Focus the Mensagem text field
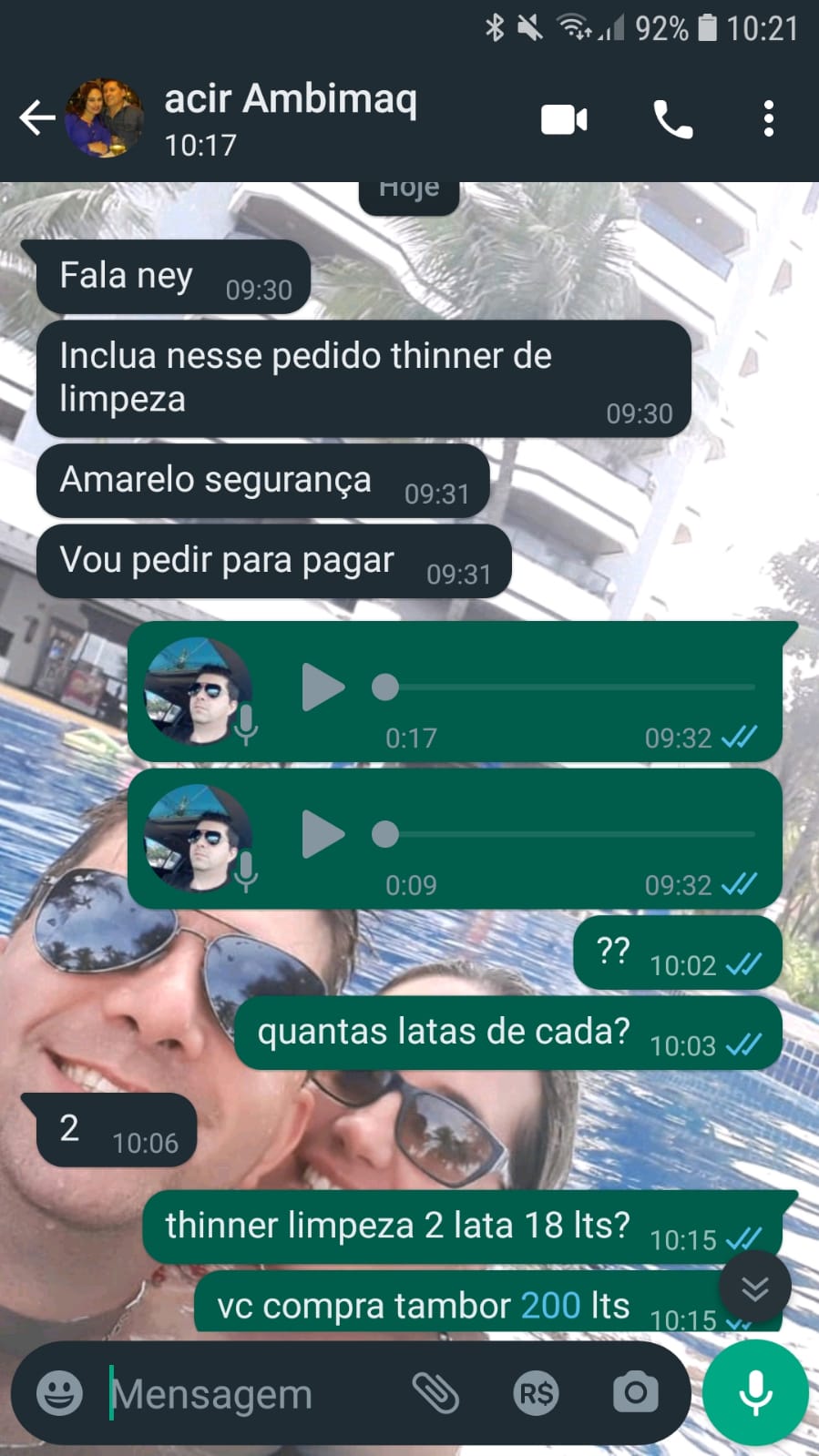The height and width of the screenshot is (1456, 819). click(246, 1393)
